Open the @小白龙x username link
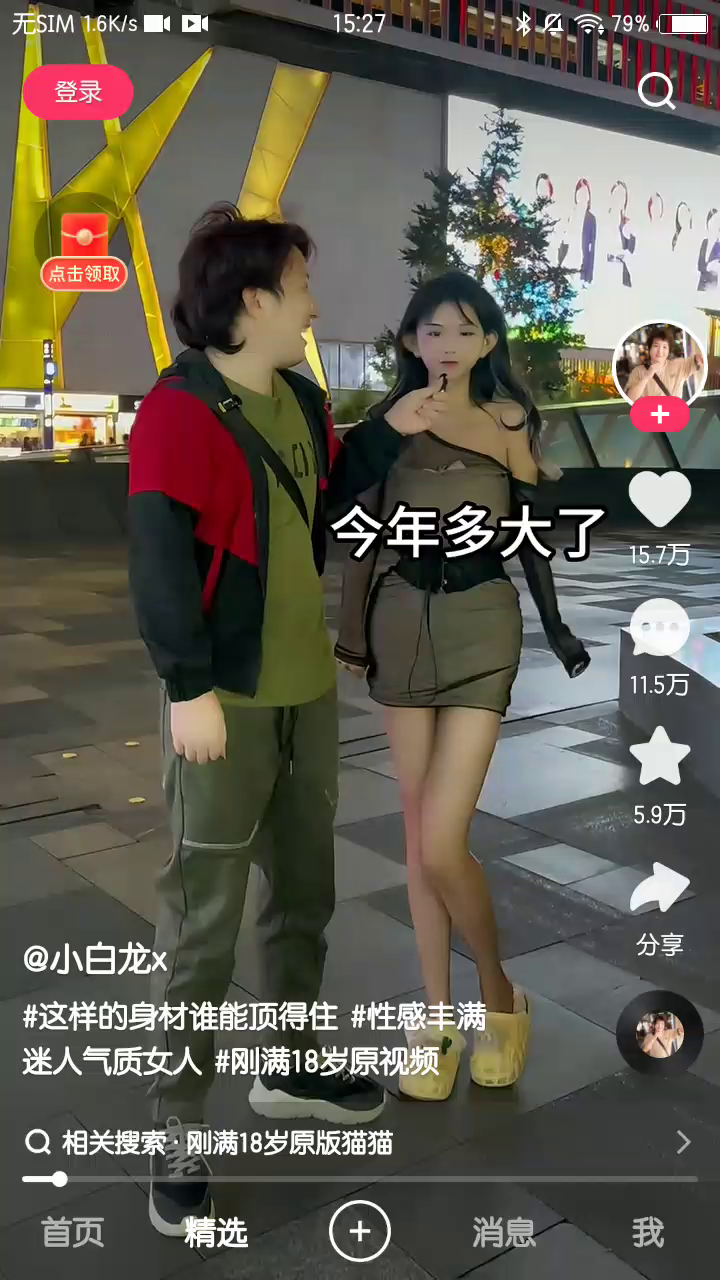Viewport: 720px width, 1280px height. click(95, 960)
